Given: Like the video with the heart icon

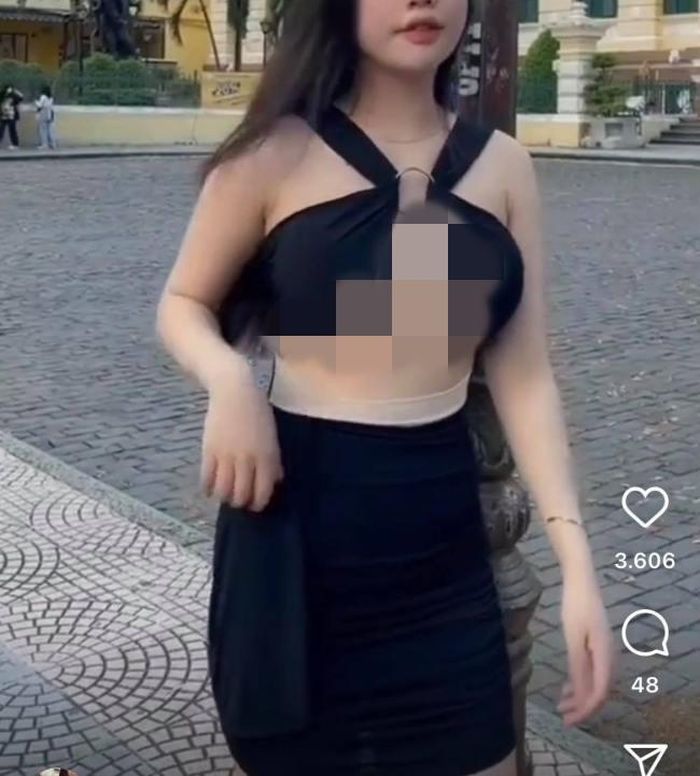Looking at the screenshot, I should click(x=645, y=507).
